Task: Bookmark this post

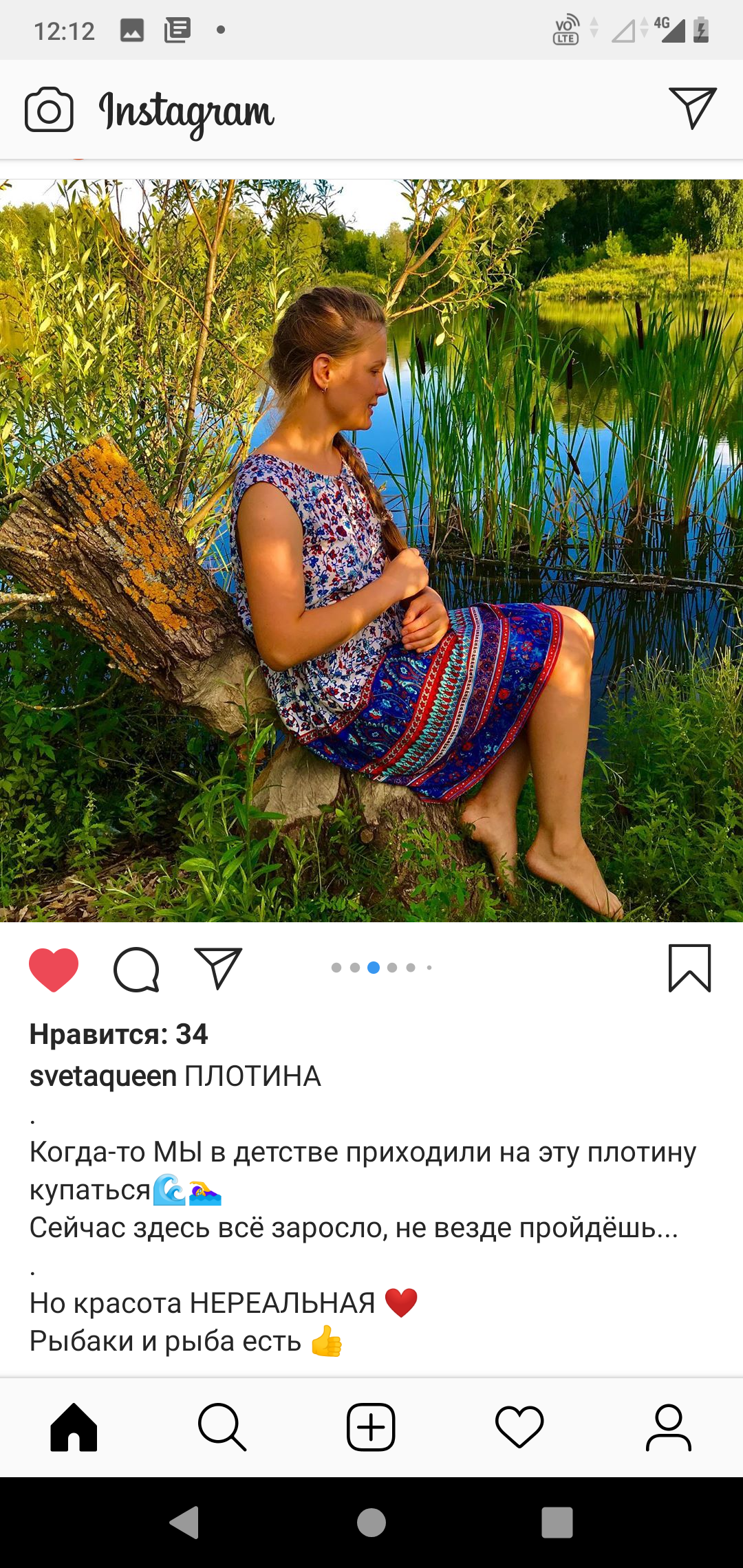Action: click(x=689, y=968)
